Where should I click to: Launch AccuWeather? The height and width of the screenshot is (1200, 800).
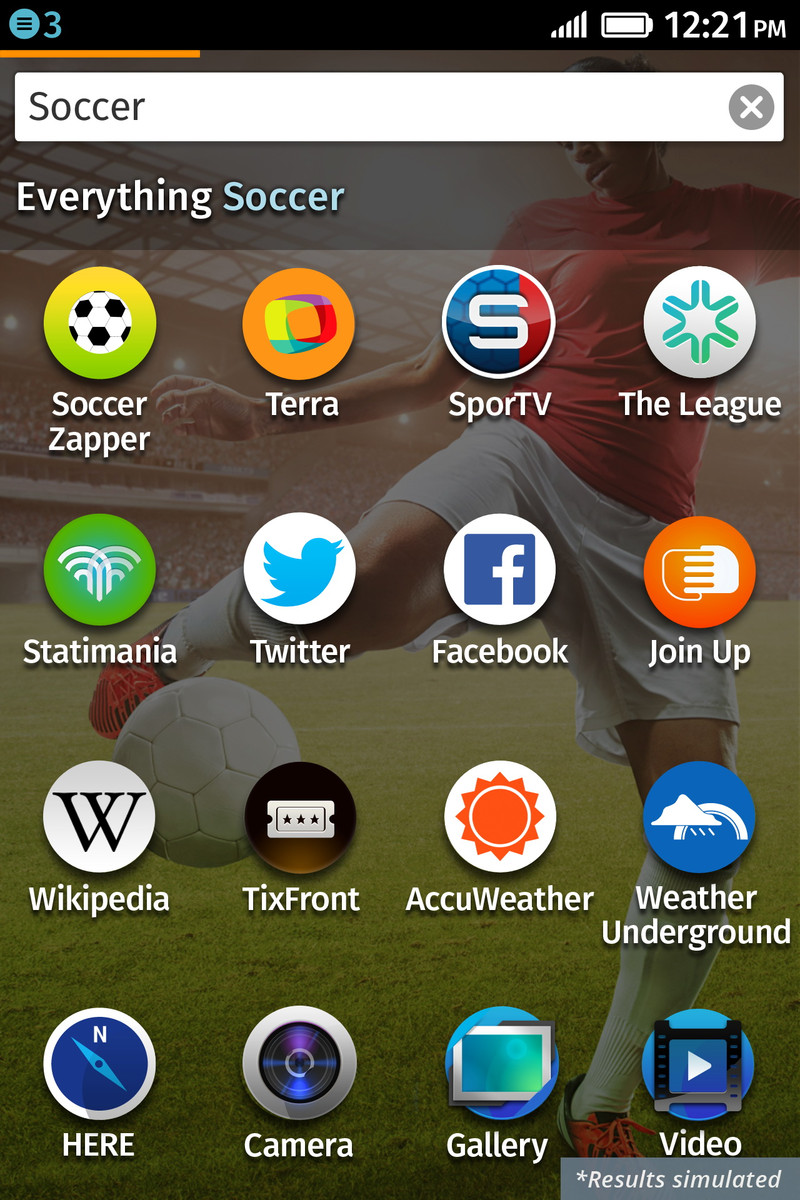[x=499, y=817]
